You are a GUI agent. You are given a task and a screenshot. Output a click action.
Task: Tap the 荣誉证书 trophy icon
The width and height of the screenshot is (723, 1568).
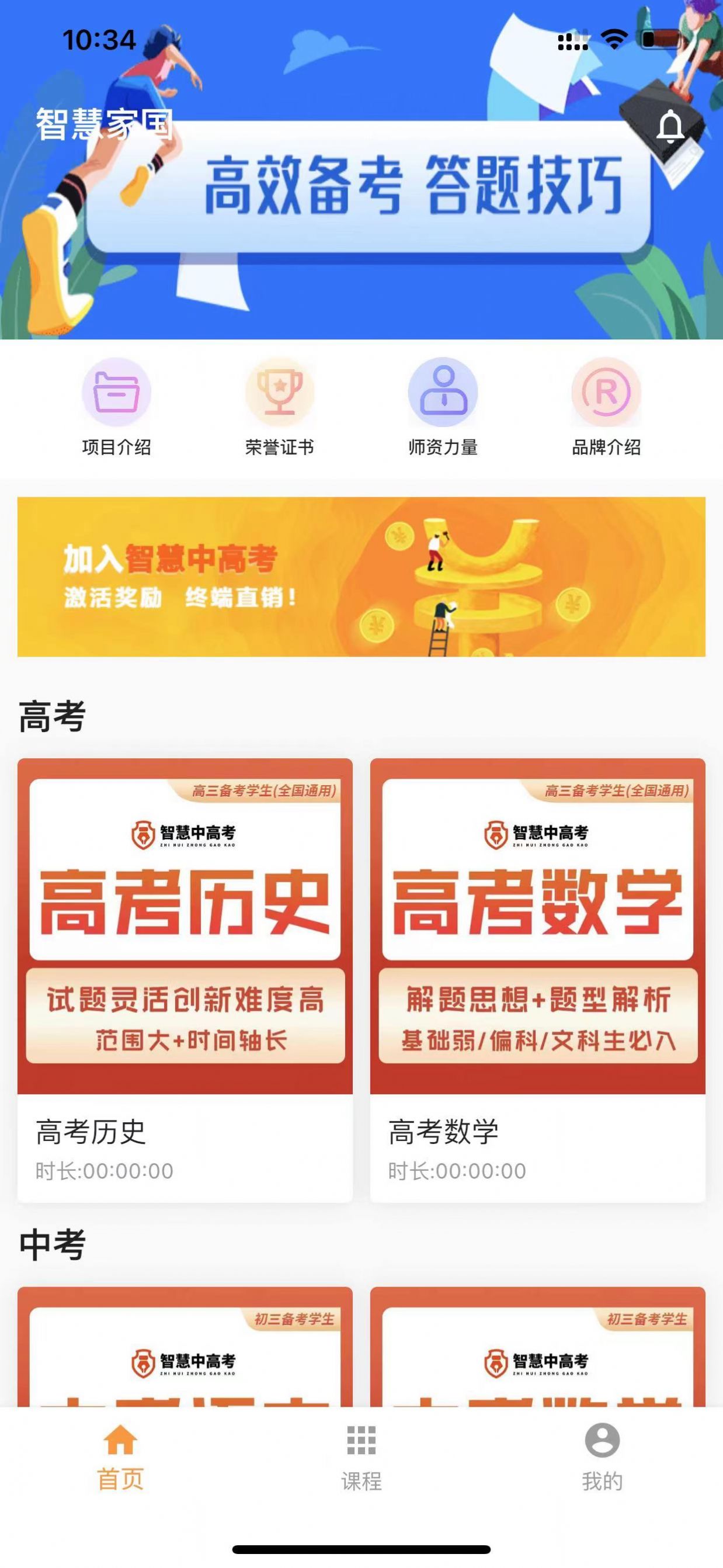tap(281, 394)
